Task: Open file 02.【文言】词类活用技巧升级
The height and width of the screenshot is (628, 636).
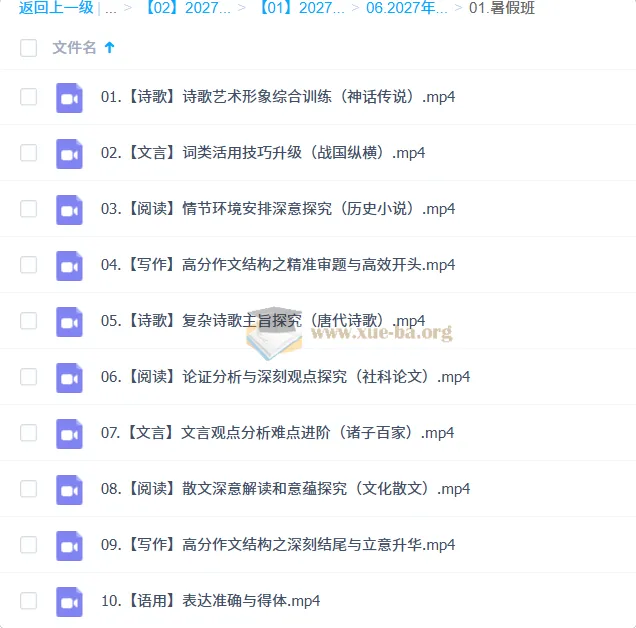Action: click(x=263, y=153)
